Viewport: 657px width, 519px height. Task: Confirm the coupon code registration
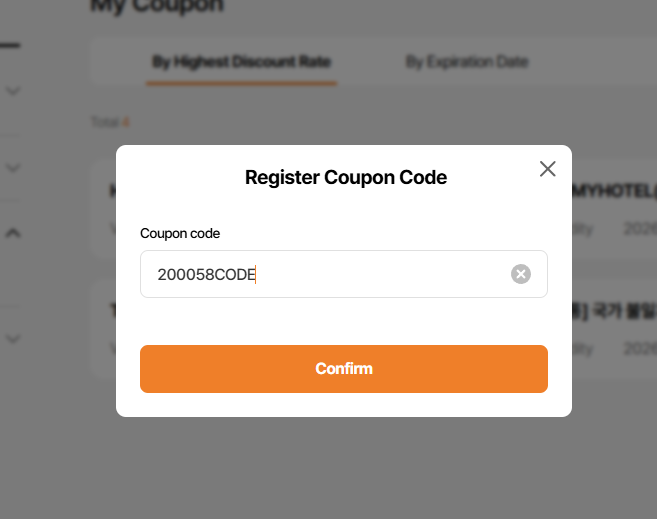coord(343,369)
